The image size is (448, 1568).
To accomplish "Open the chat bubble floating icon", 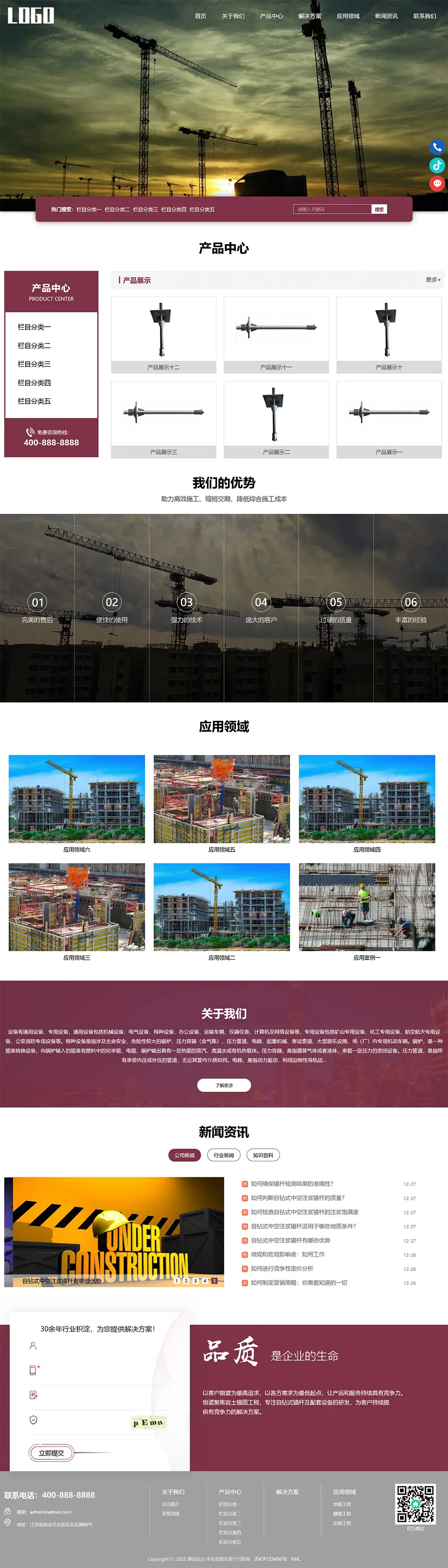I will tap(437, 183).
